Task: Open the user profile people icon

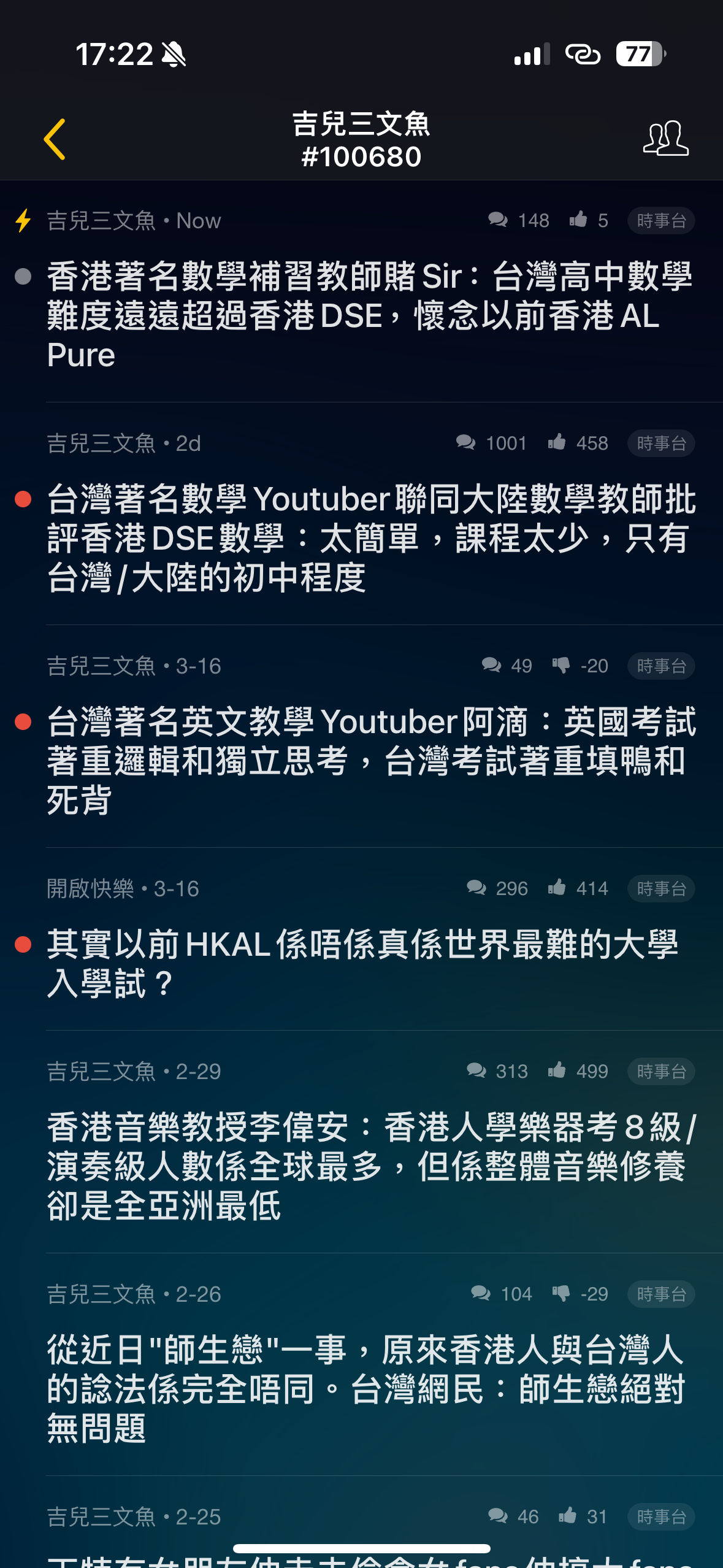Action: (665, 138)
